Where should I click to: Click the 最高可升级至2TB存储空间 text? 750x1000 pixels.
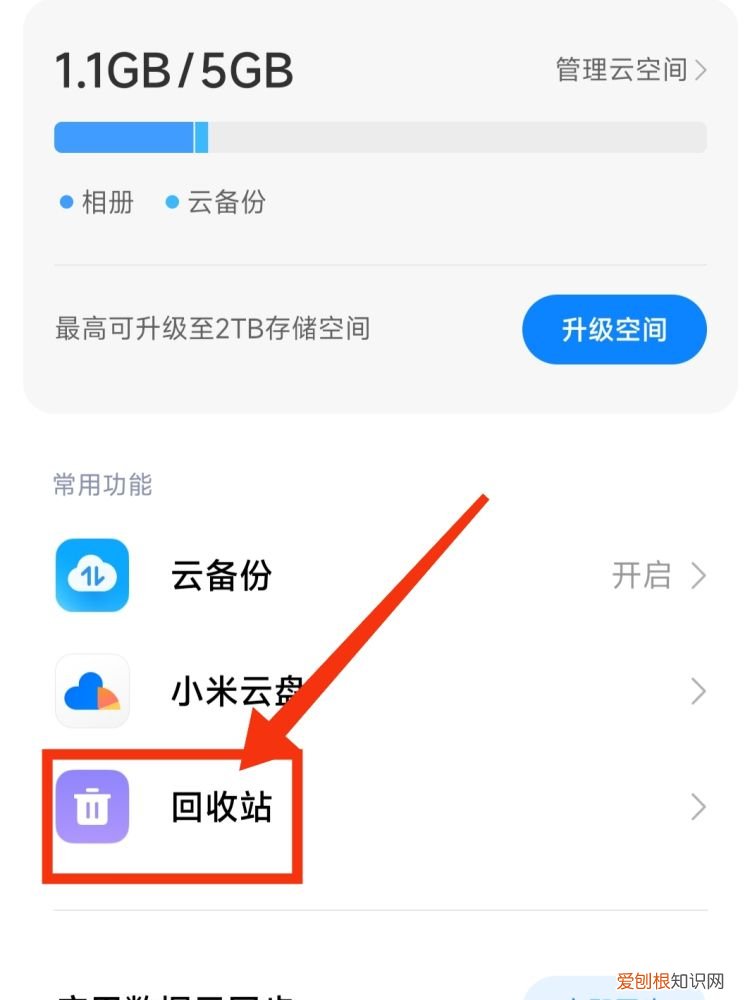pos(212,329)
